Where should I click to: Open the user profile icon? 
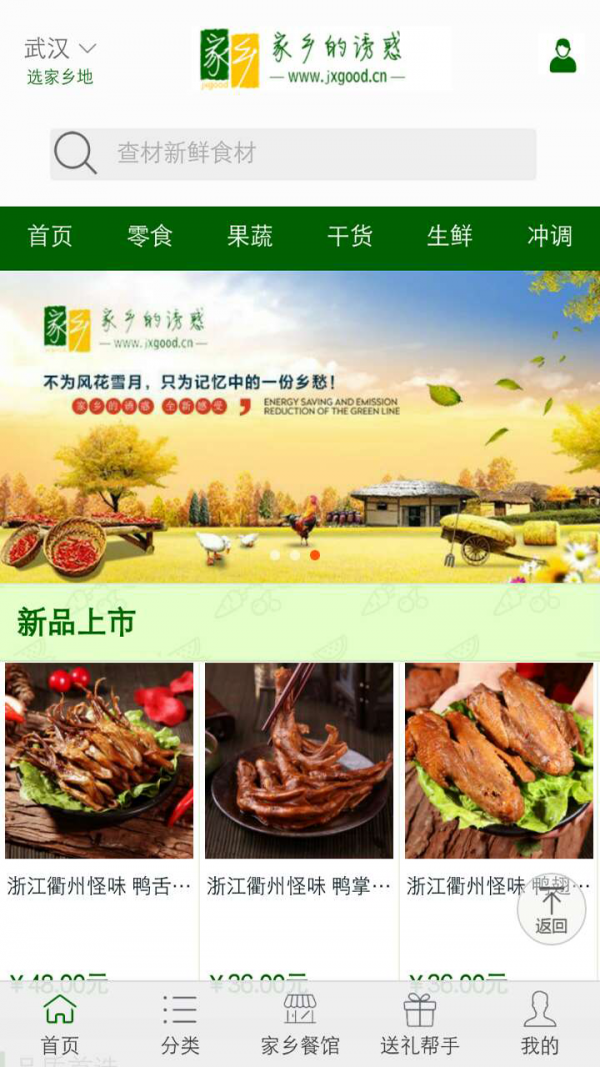coord(563,55)
